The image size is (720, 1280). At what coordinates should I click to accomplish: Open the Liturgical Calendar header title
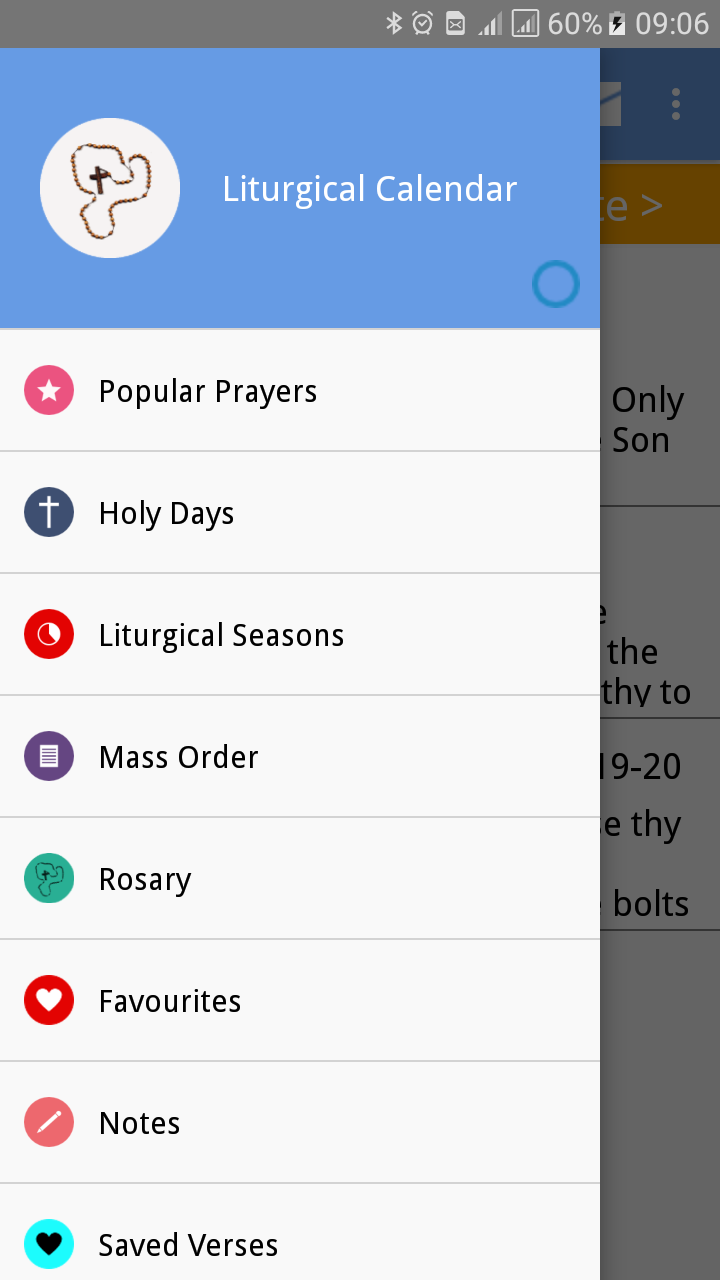coord(370,188)
